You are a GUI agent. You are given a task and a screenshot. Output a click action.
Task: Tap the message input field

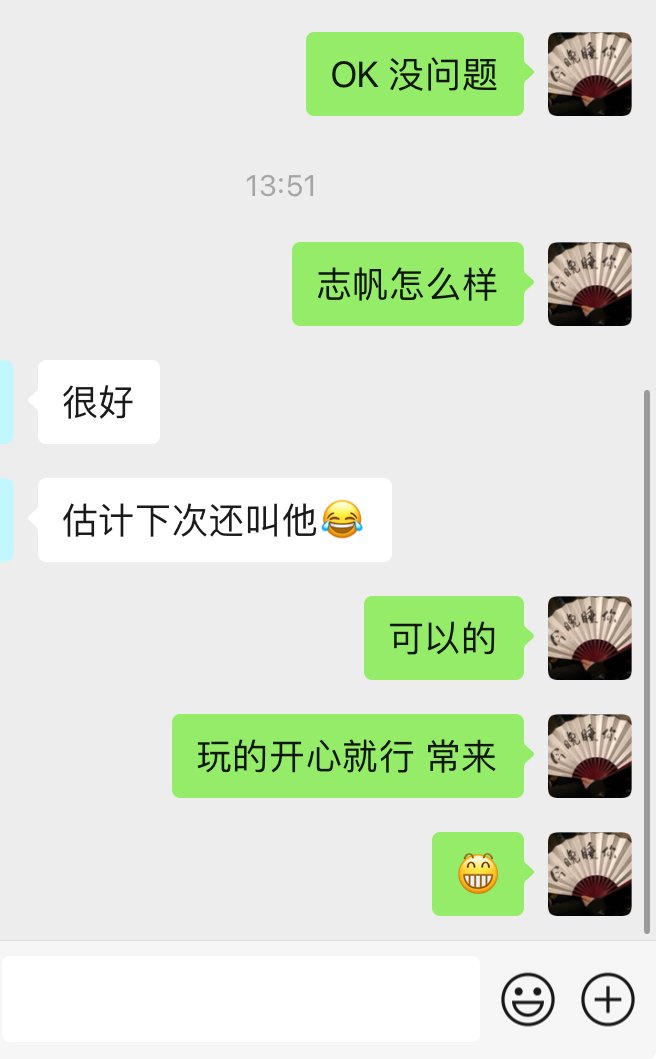240,998
